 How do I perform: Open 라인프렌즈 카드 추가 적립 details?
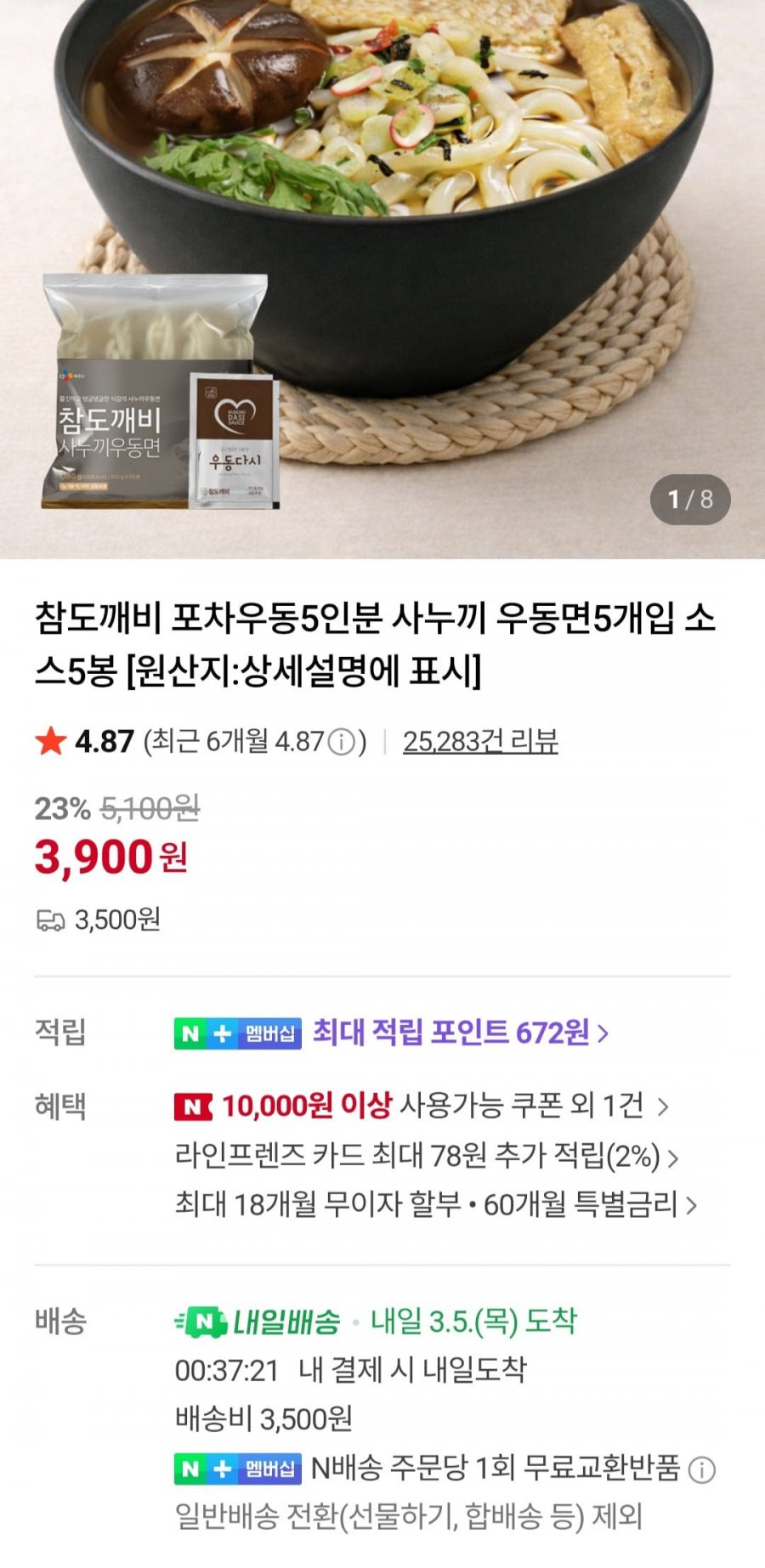click(x=426, y=1156)
